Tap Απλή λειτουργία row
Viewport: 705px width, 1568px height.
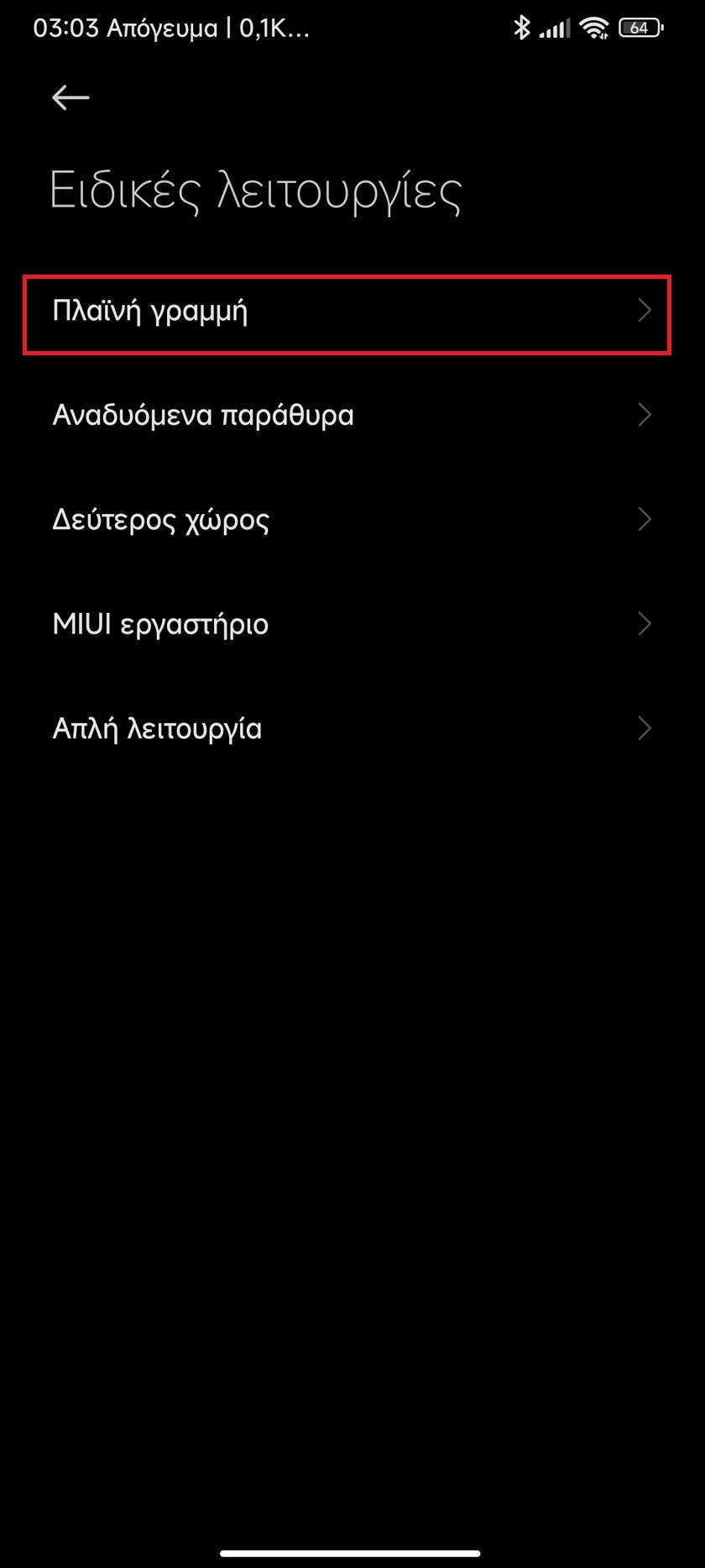pyautogui.click(x=352, y=728)
